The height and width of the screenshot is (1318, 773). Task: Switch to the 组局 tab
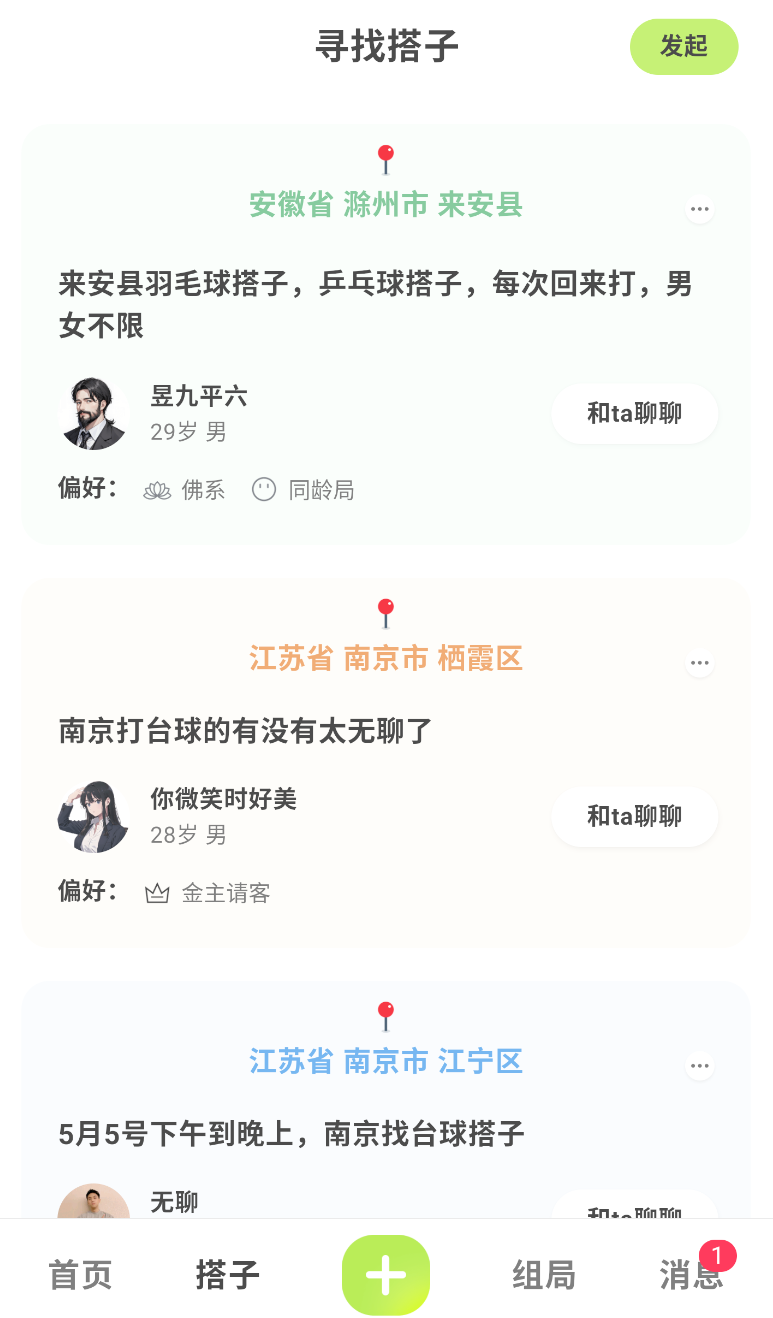click(x=544, y=1275)
